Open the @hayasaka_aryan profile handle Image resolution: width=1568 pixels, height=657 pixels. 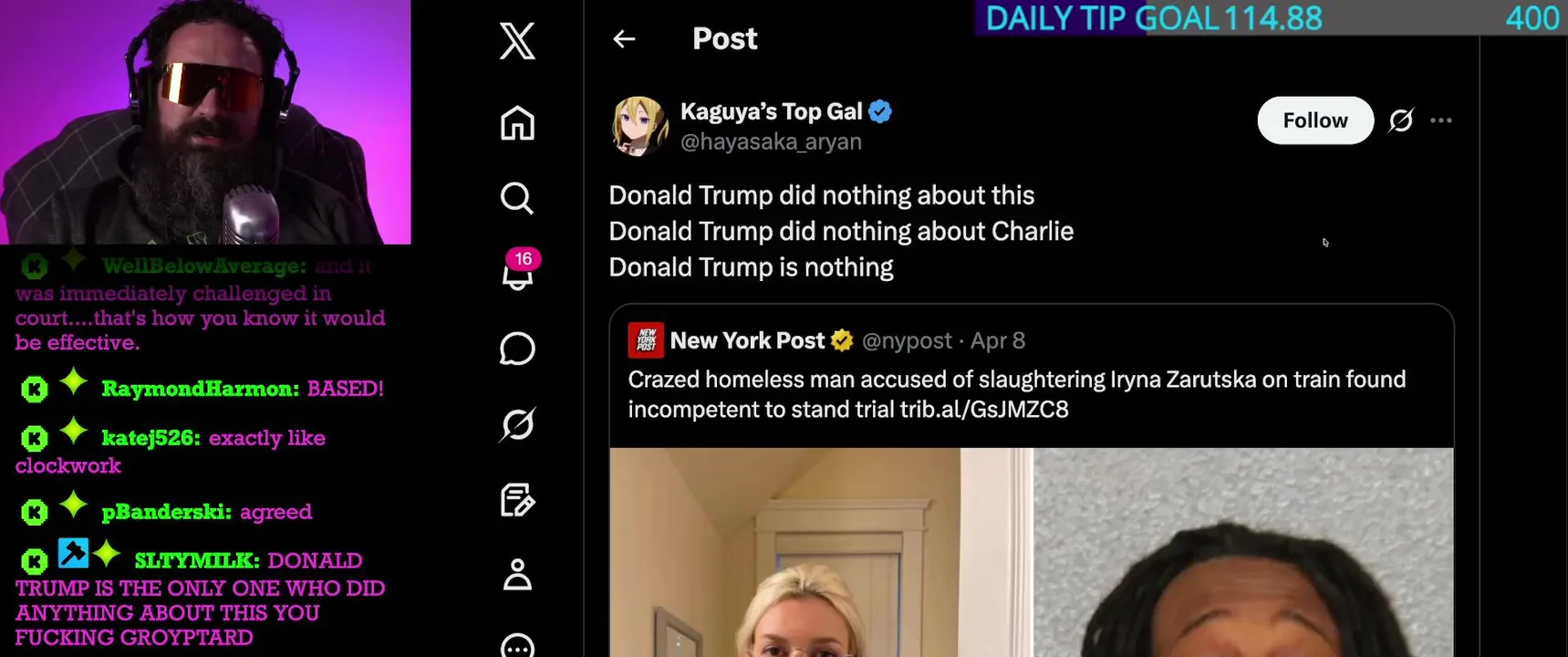(x=771, y=142)
